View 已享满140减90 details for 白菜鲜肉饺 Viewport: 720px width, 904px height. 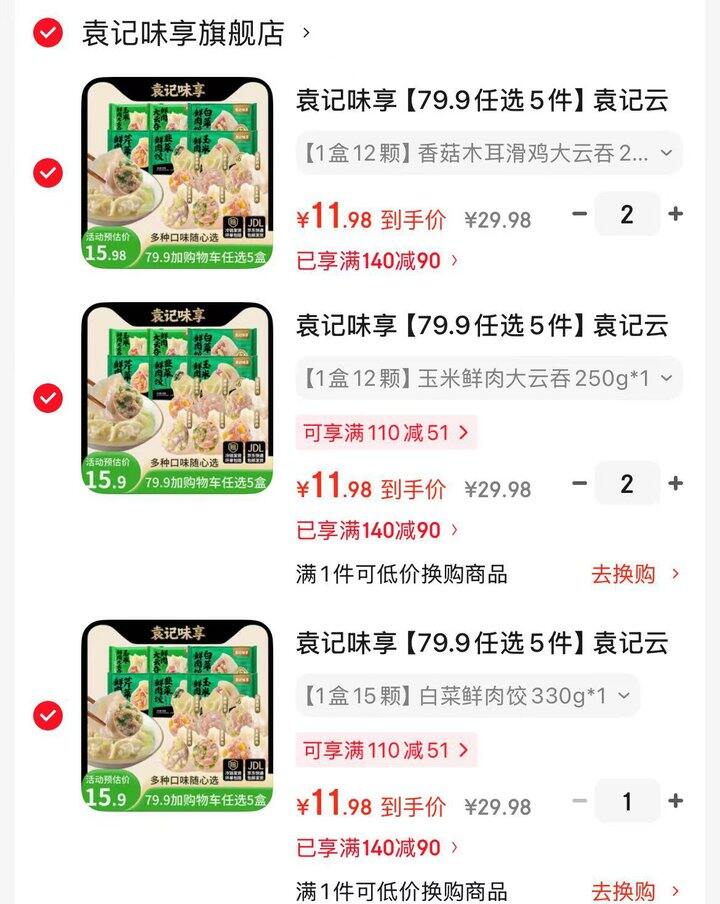coord(378,848)
